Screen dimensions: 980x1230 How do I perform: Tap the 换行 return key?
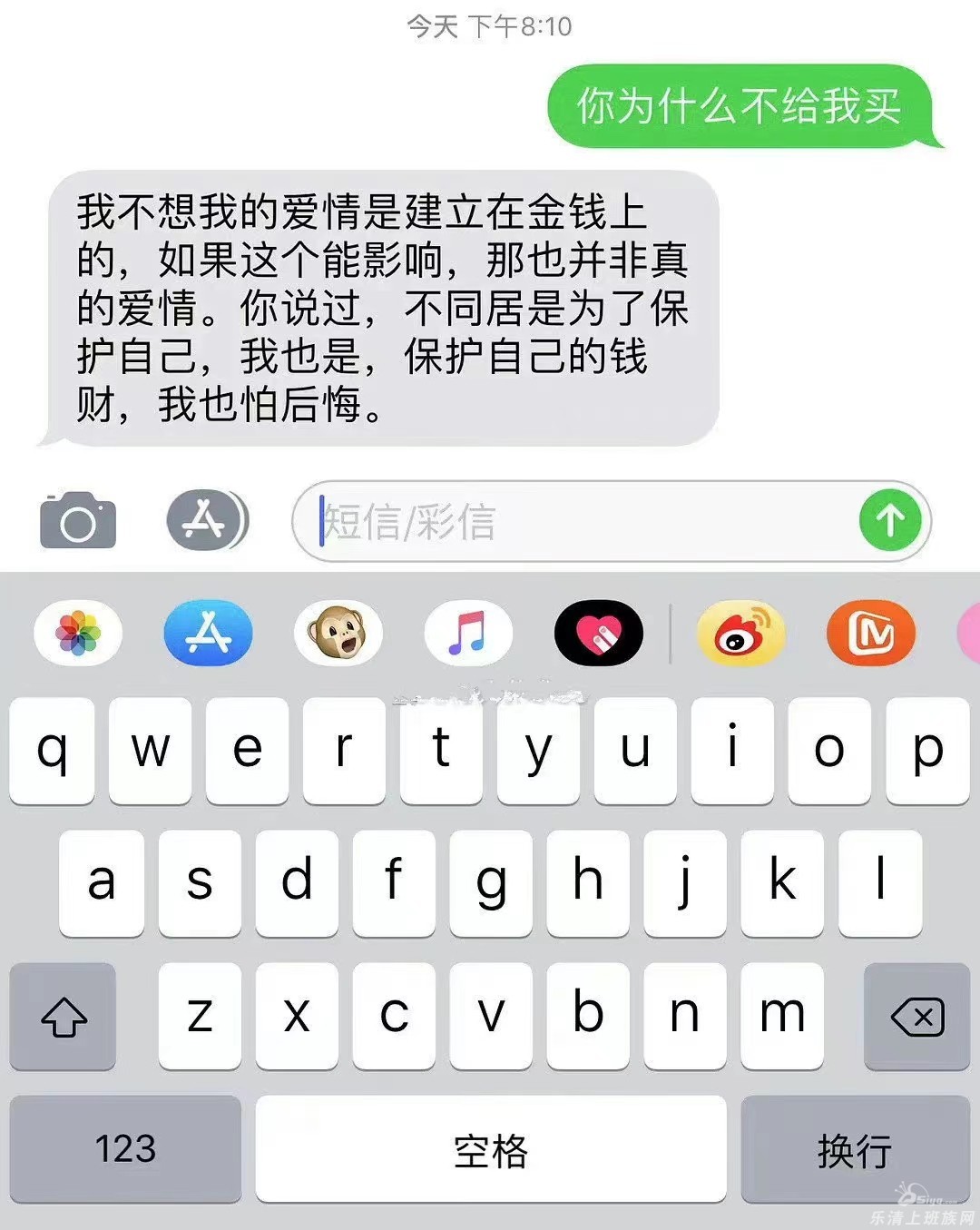click(x=854, y=1148)
